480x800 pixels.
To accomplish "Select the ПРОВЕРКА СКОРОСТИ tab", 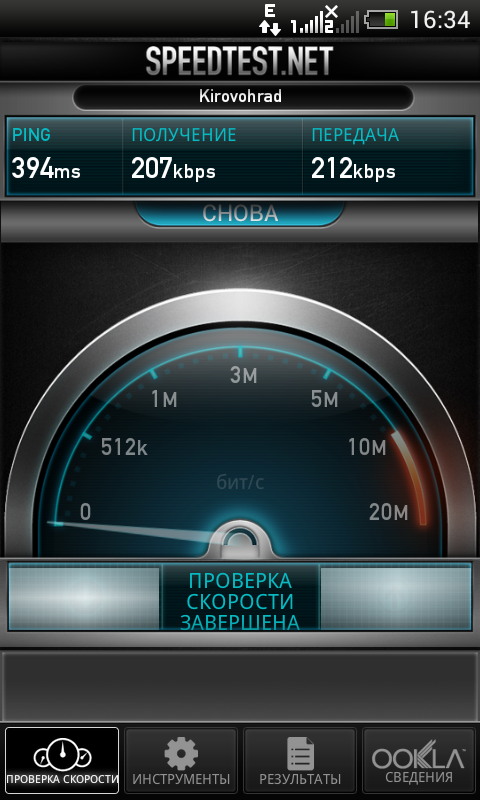I will click(62, 760).
